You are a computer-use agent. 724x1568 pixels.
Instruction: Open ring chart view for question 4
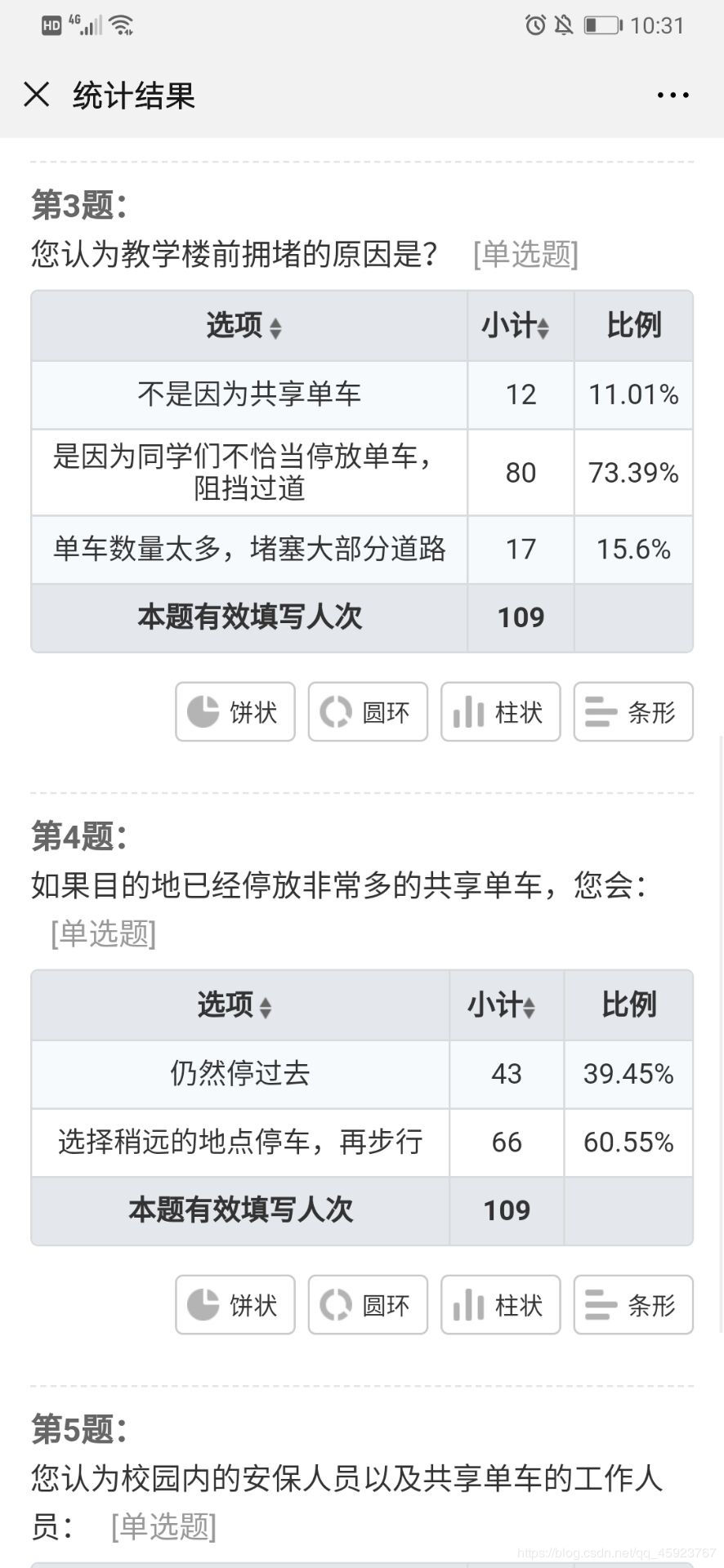coord(367,1305)
